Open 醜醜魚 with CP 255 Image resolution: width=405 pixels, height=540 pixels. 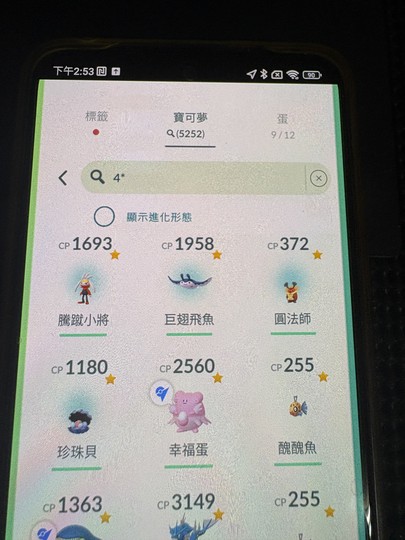tap(298, 412)
